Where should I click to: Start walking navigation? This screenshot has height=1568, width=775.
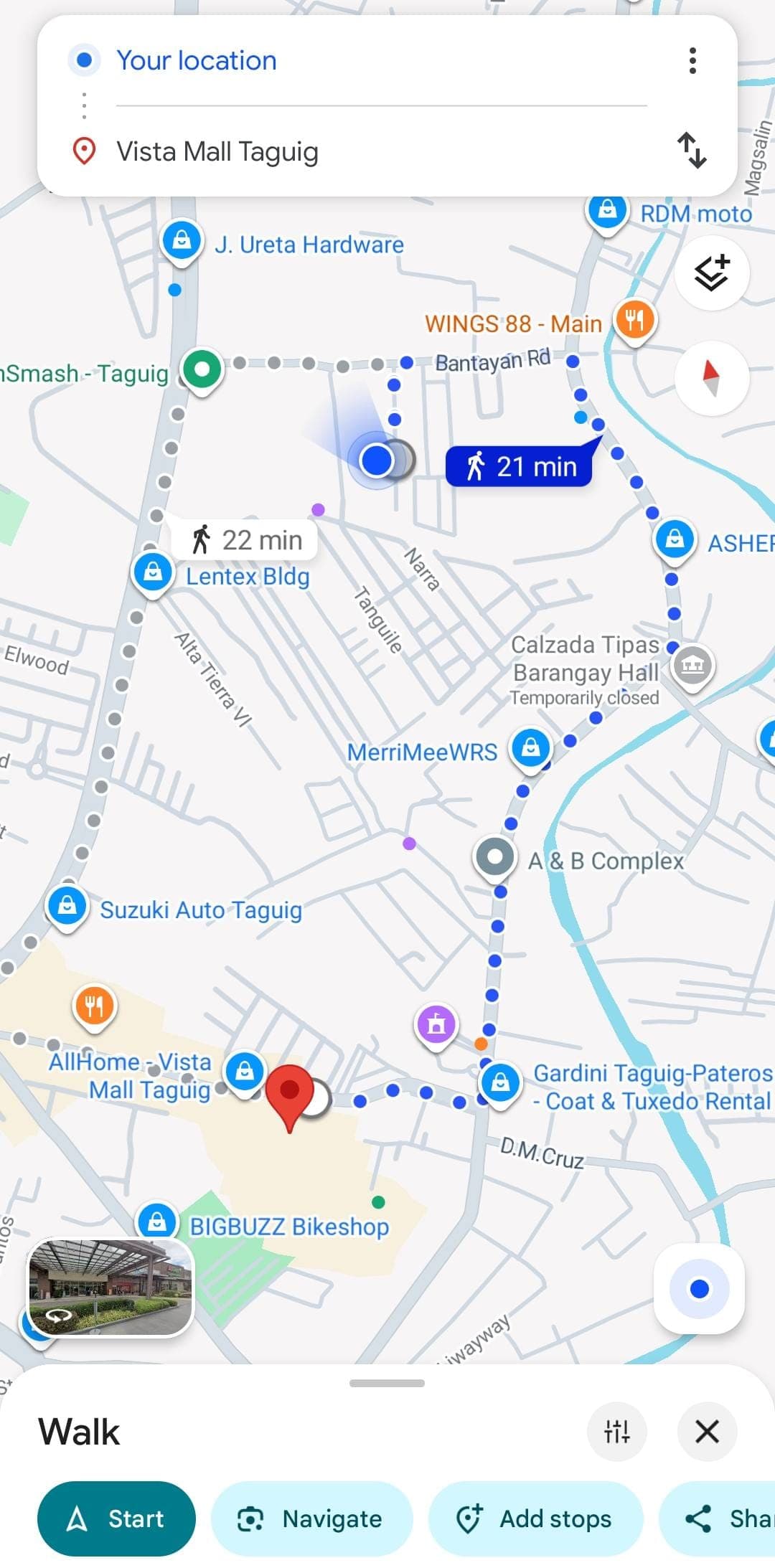click(x=116, y=1519)
